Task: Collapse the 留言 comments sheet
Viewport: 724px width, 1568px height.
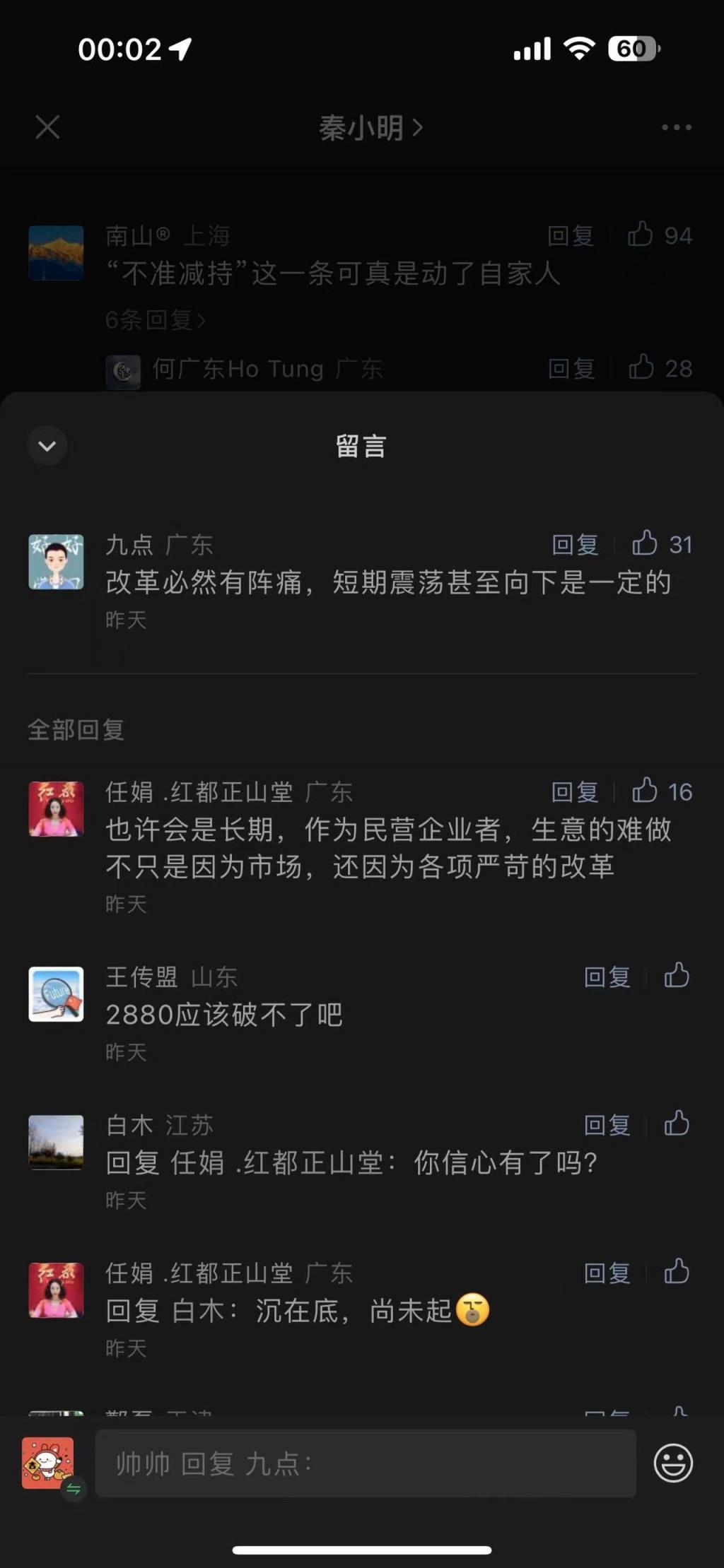Action: (x=47, y=446)
